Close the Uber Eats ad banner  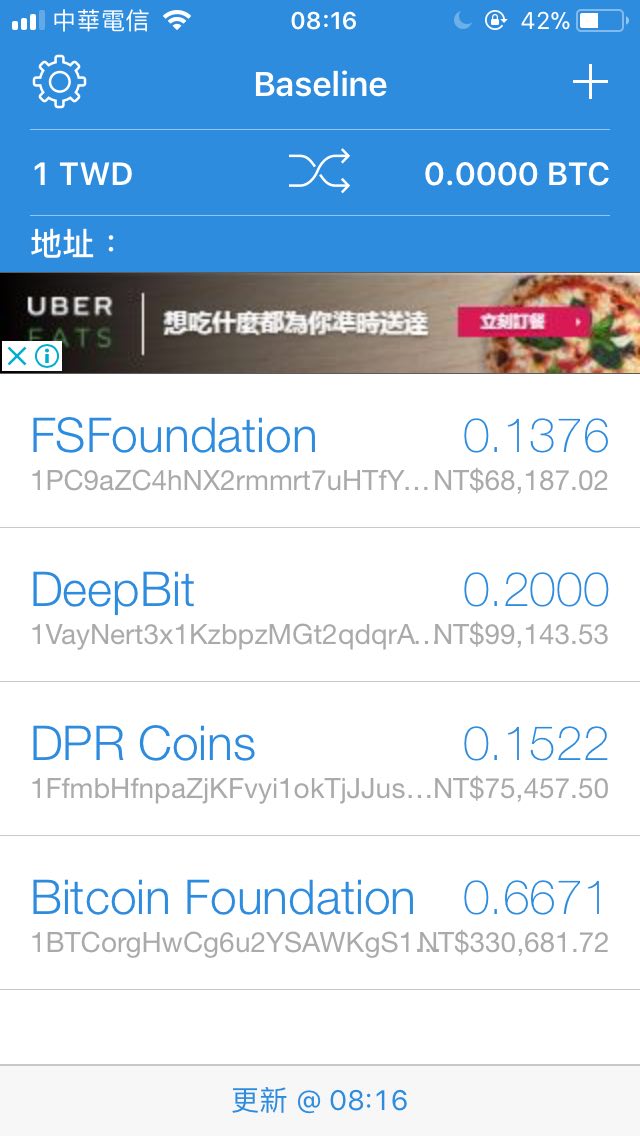(x=17, y=356)
